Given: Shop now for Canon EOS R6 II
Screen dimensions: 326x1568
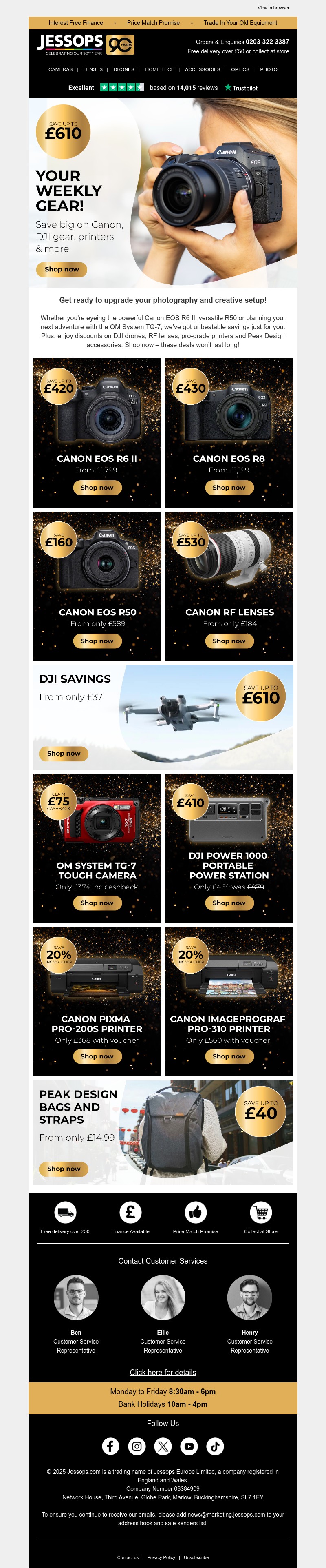Looking at the screenshot, I should coord(97,488).
